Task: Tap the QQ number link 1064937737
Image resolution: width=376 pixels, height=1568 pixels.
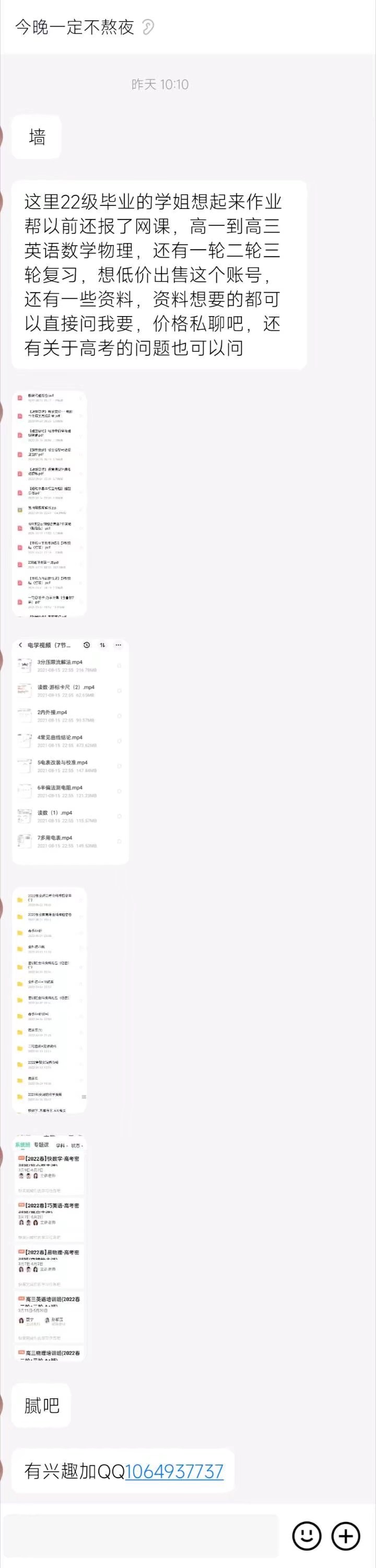Action: click(x=174, y=1472)
